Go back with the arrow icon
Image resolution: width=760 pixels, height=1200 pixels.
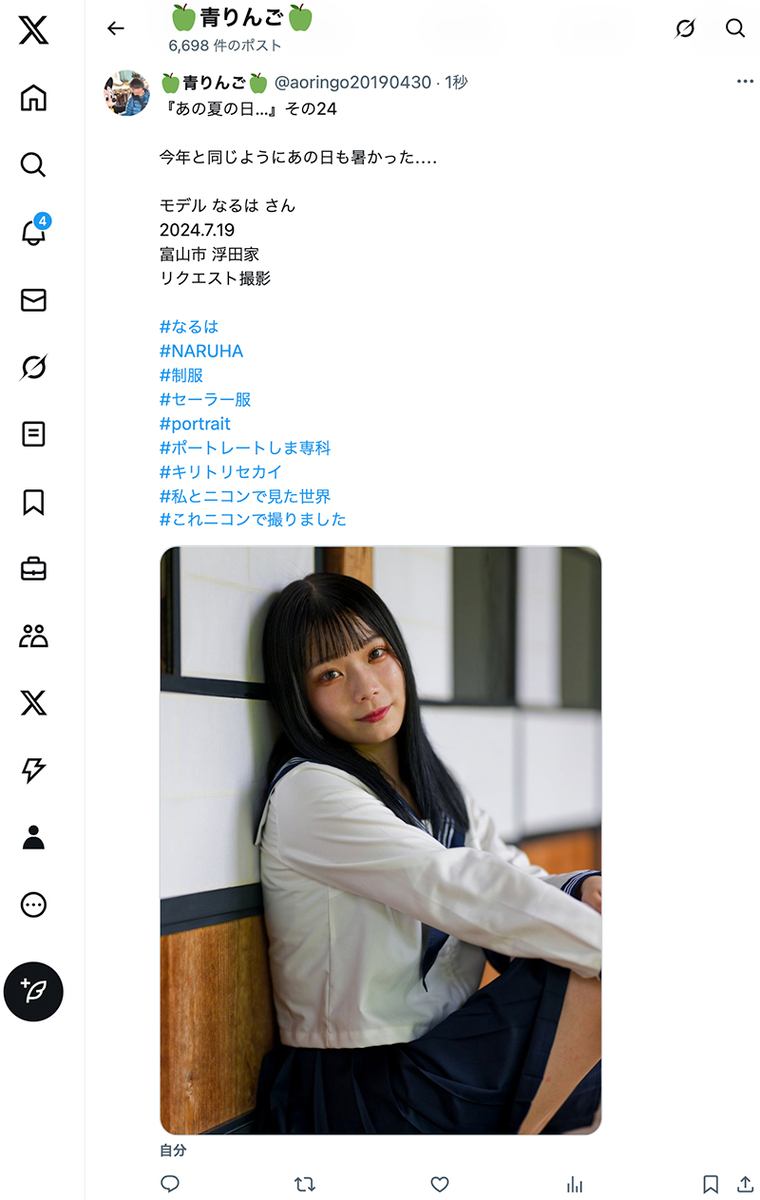(x=116, y=28)
